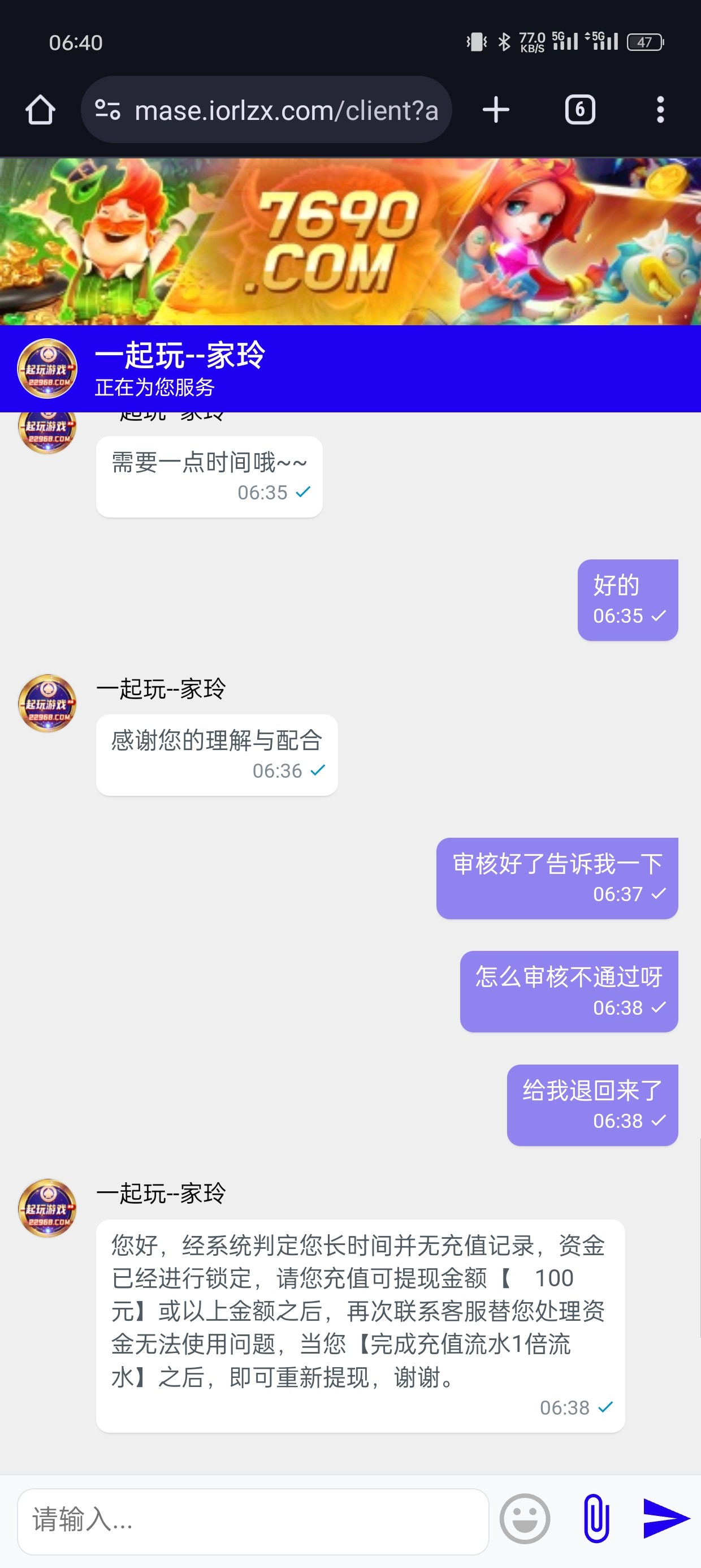Focus the 请输入 message input field
The image size is (701, 1568).
pos(253,1520)
